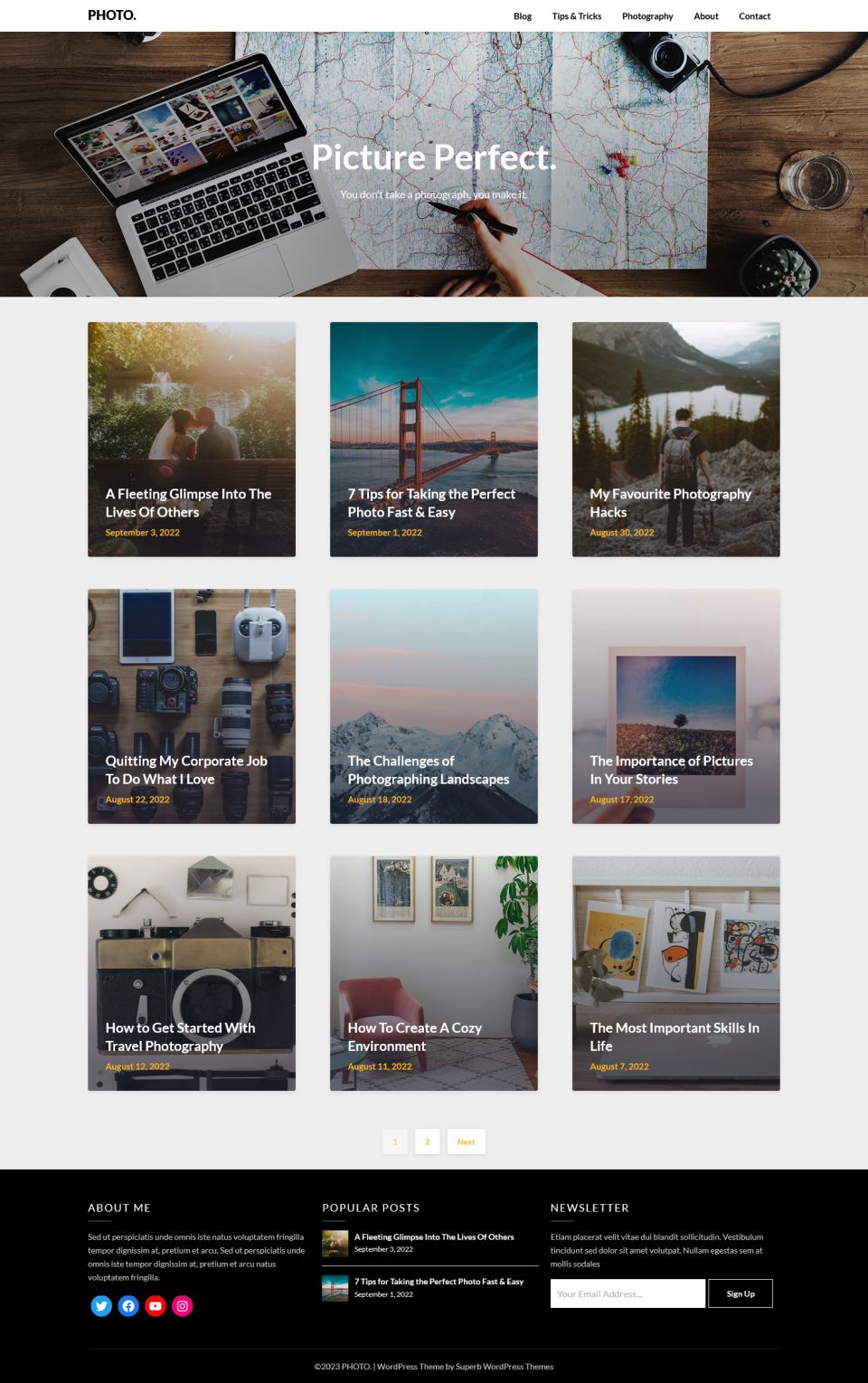Open the Blog menu item
868x1383 pixels.
coord(522,16)
